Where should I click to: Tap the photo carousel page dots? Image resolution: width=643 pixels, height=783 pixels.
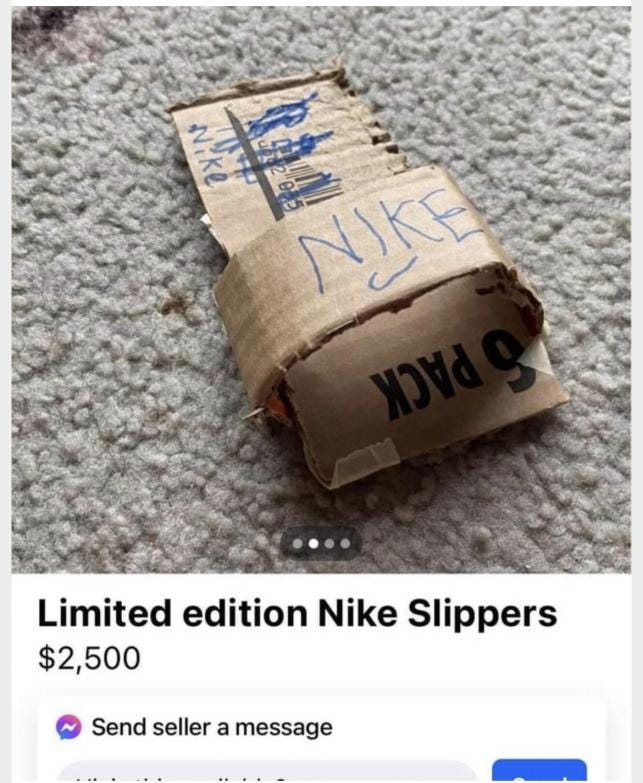(x=320, y=544)
